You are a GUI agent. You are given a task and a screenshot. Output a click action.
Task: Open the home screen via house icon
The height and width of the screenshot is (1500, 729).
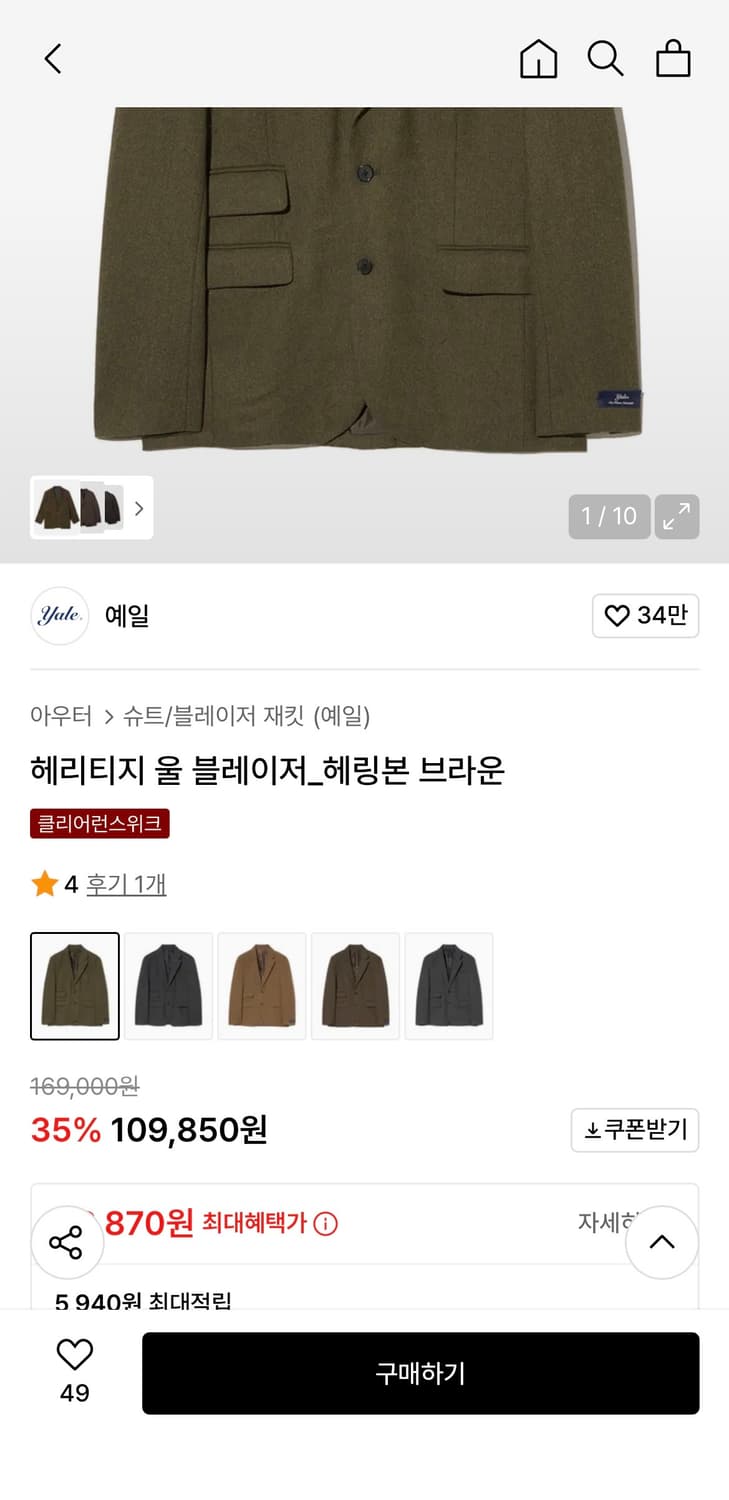tap(539, 58)
